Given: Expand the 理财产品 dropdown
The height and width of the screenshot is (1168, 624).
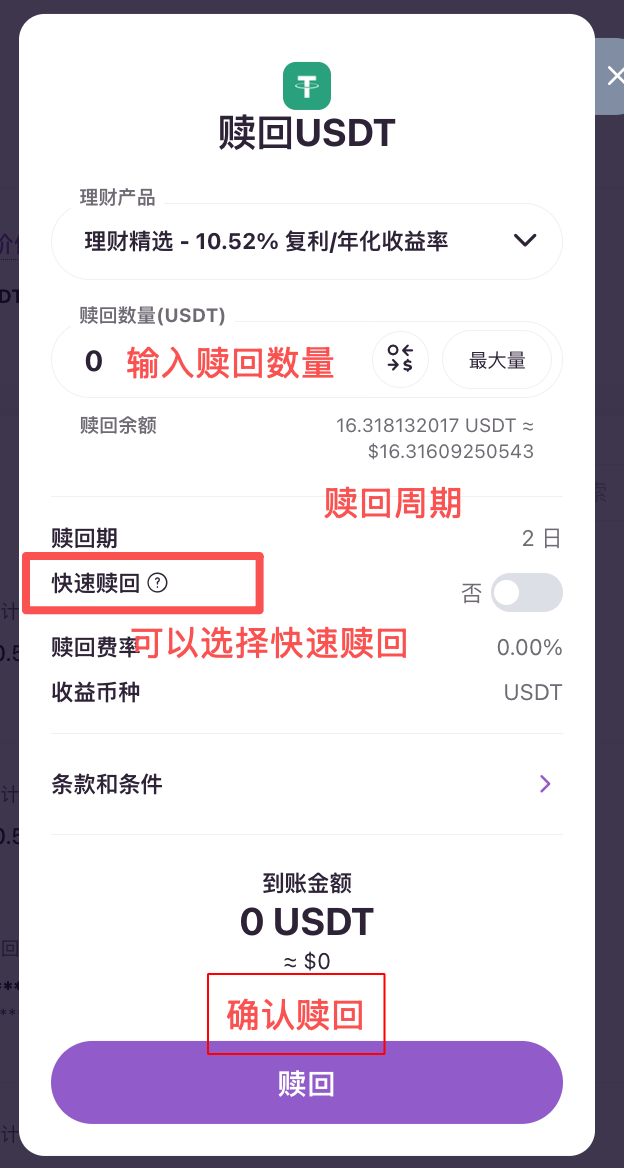Looking at the screenshot, I should 524,241.
